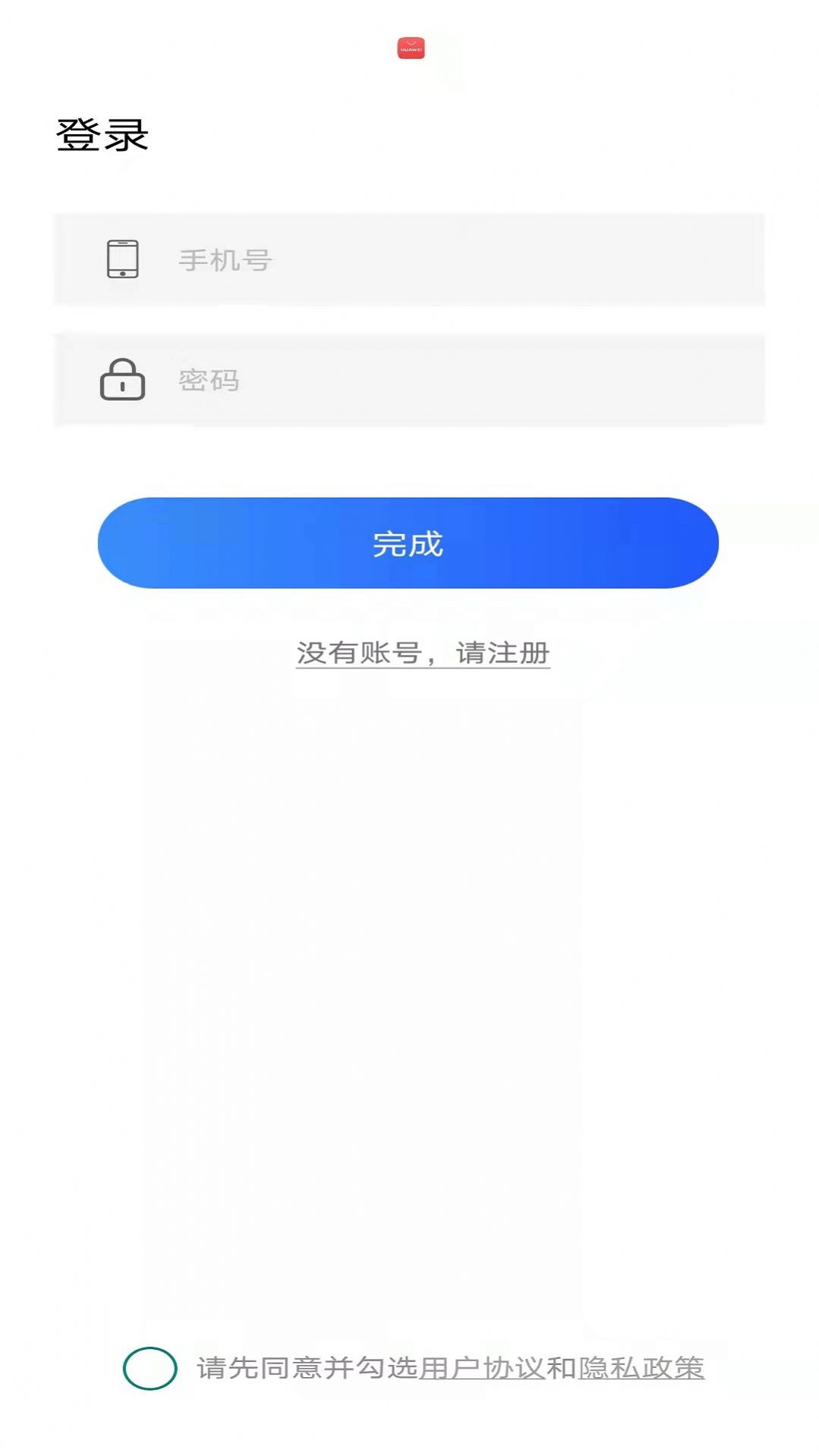The width and height of the screenshot is (819, 1456).
Task: Tap the red app store icon at top
Action: click(409, 48)
